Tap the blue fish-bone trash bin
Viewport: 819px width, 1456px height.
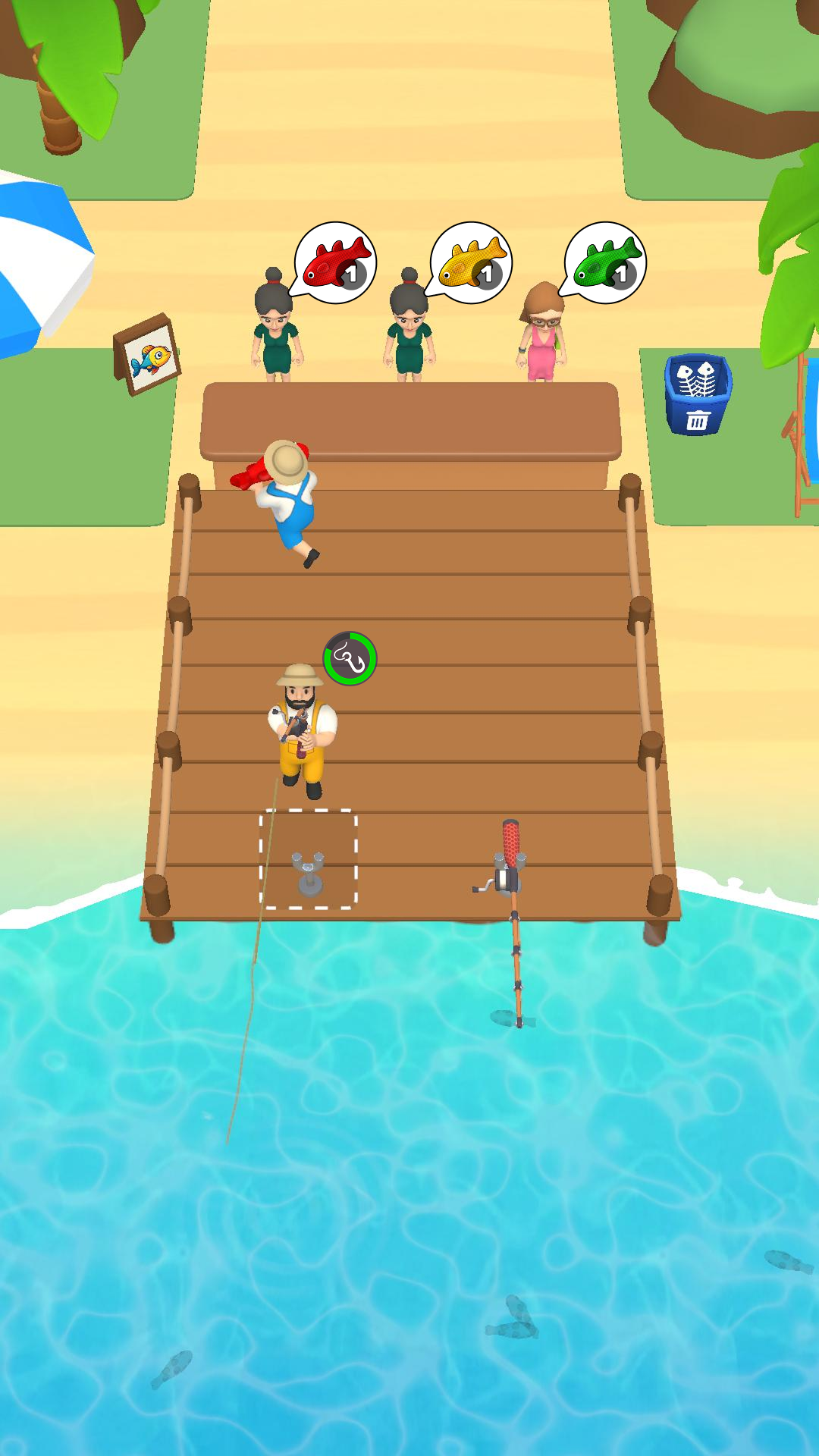click(697, 394)
